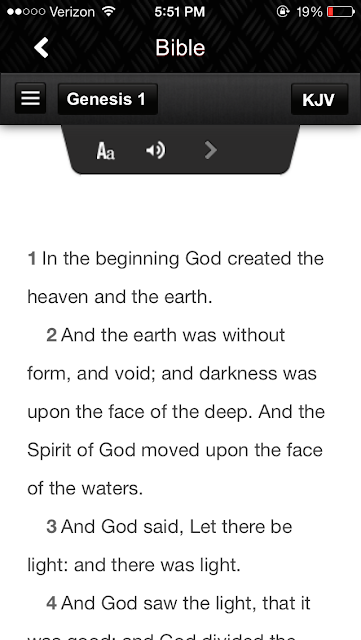Go back using the top-left arrow
The image size is (361, 640).
point(42,48)
